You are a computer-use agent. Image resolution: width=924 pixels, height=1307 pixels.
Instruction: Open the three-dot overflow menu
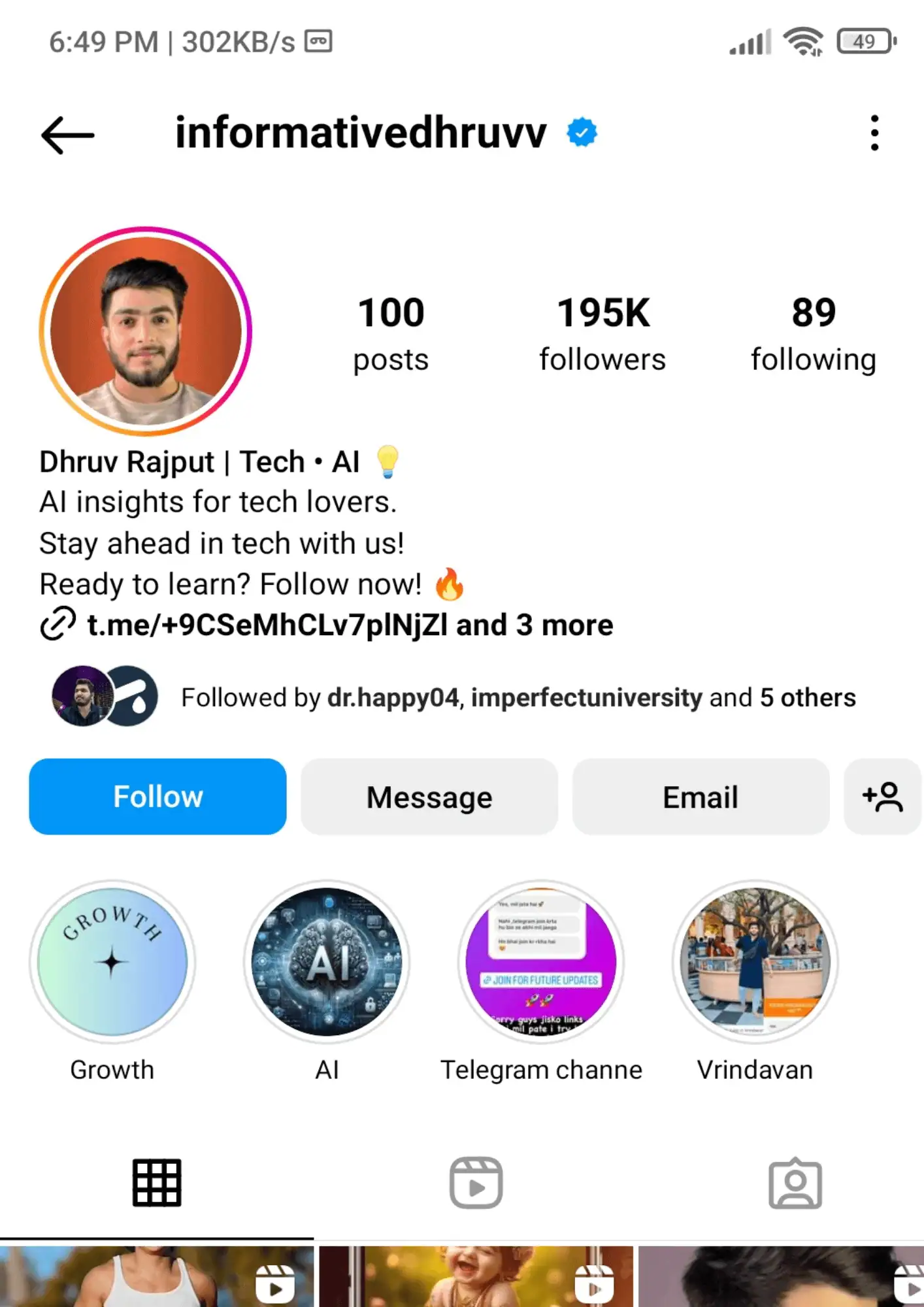(x=874, y=133)
